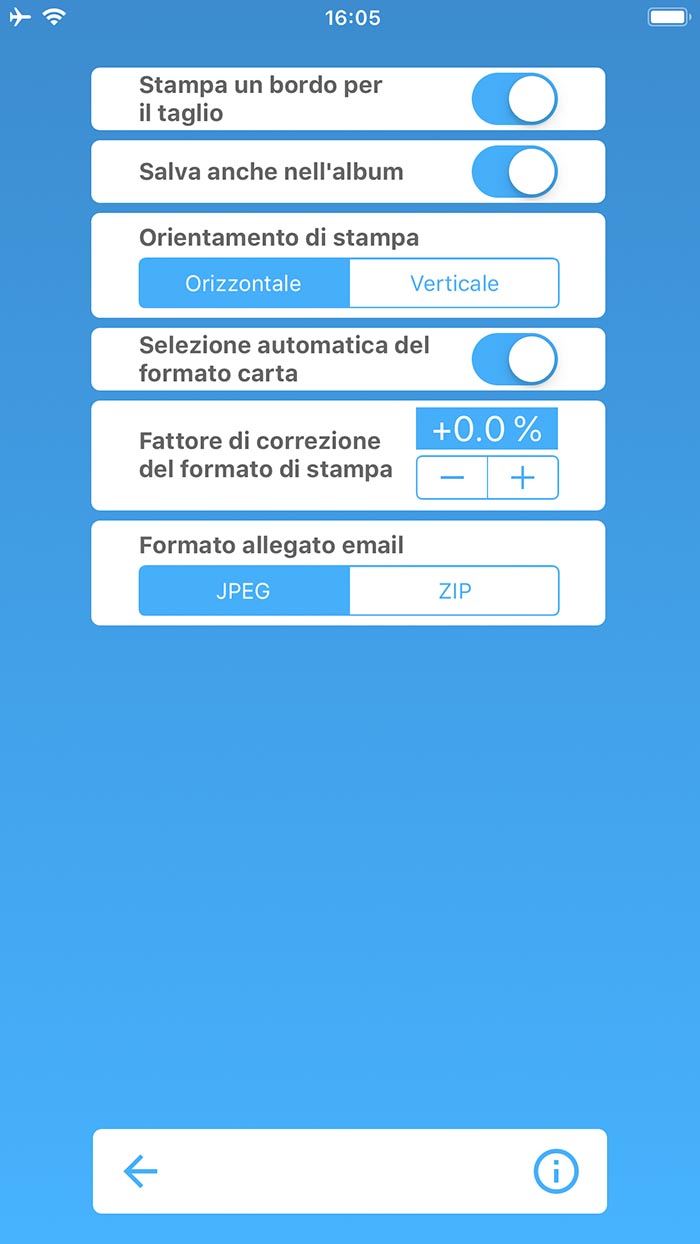Choose JPEG as email attachment format
The image size is (700, 1244).
click(x=244, y=591)
